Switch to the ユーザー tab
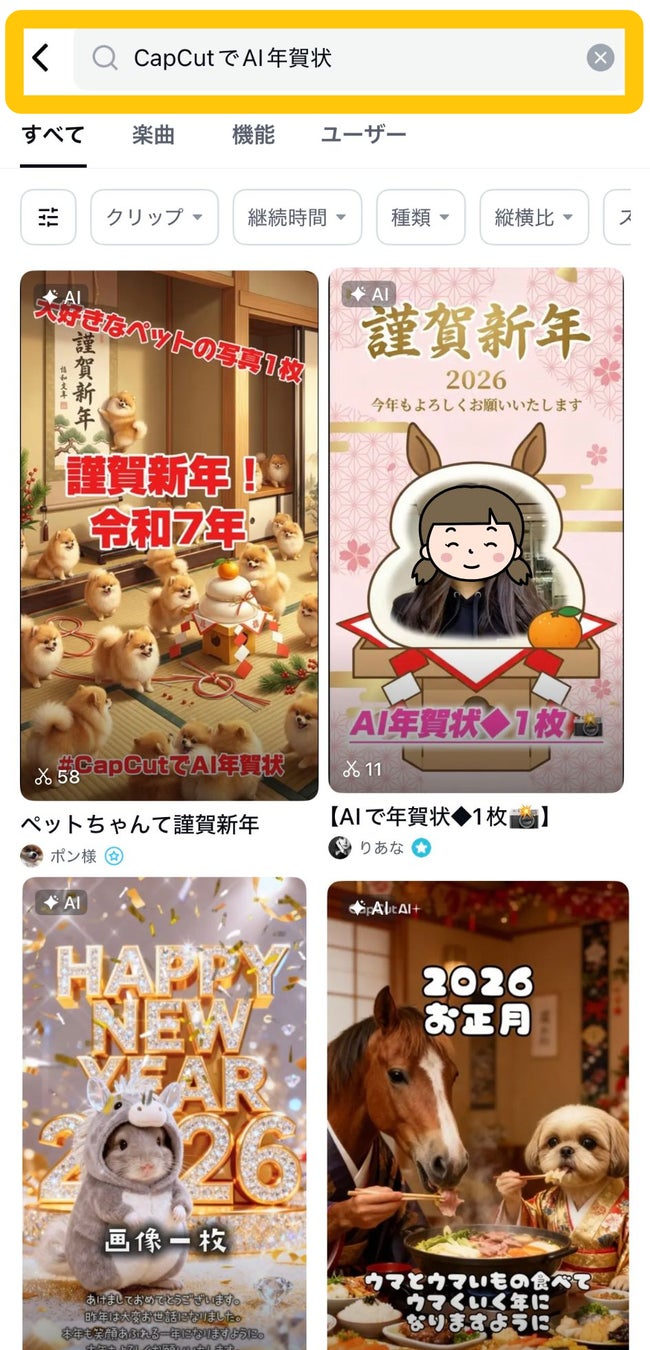The height and width of the screenshot is (1350, 650). tap(363, 135)
